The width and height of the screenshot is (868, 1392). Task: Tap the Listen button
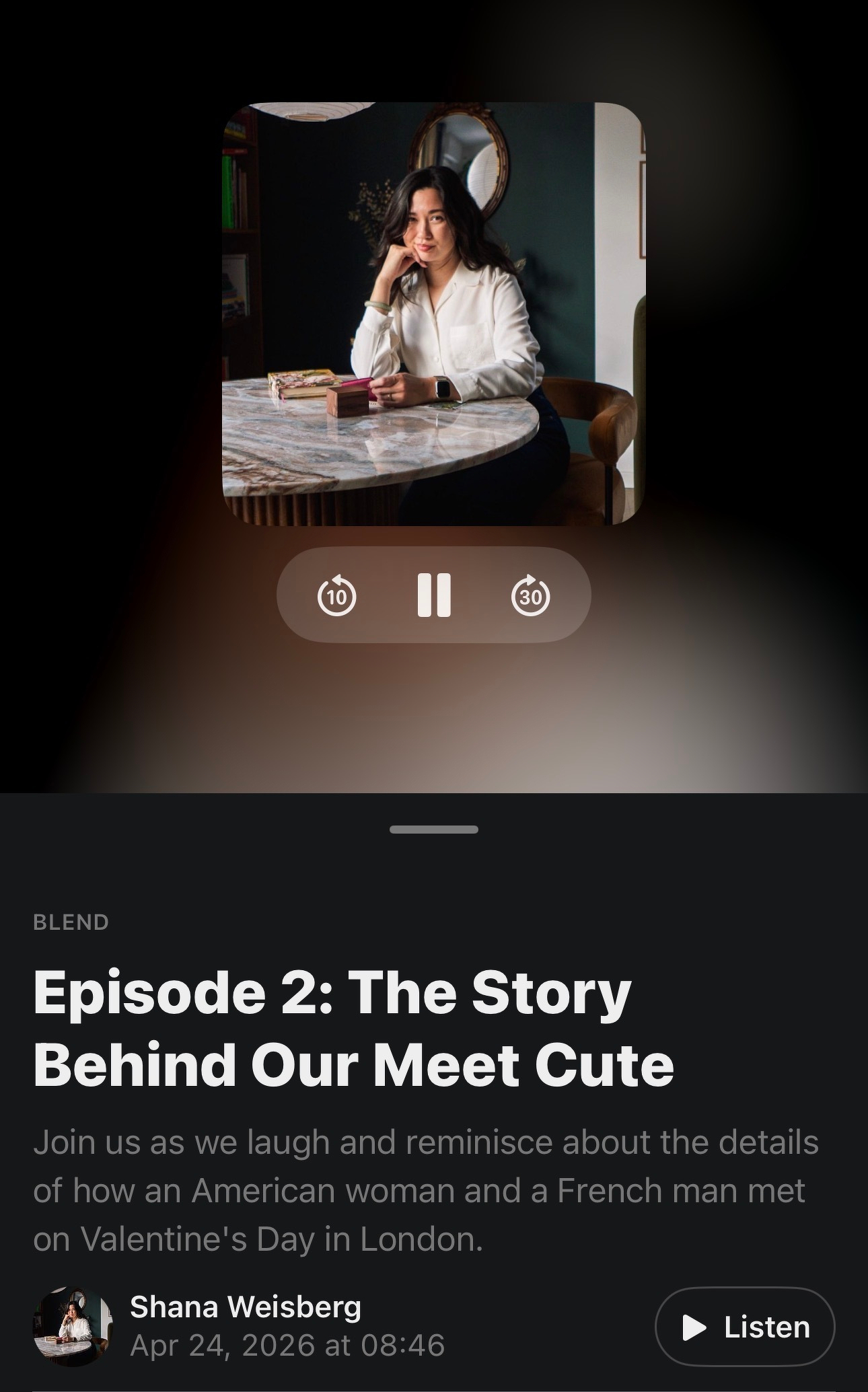click(x=745, y=1327)
